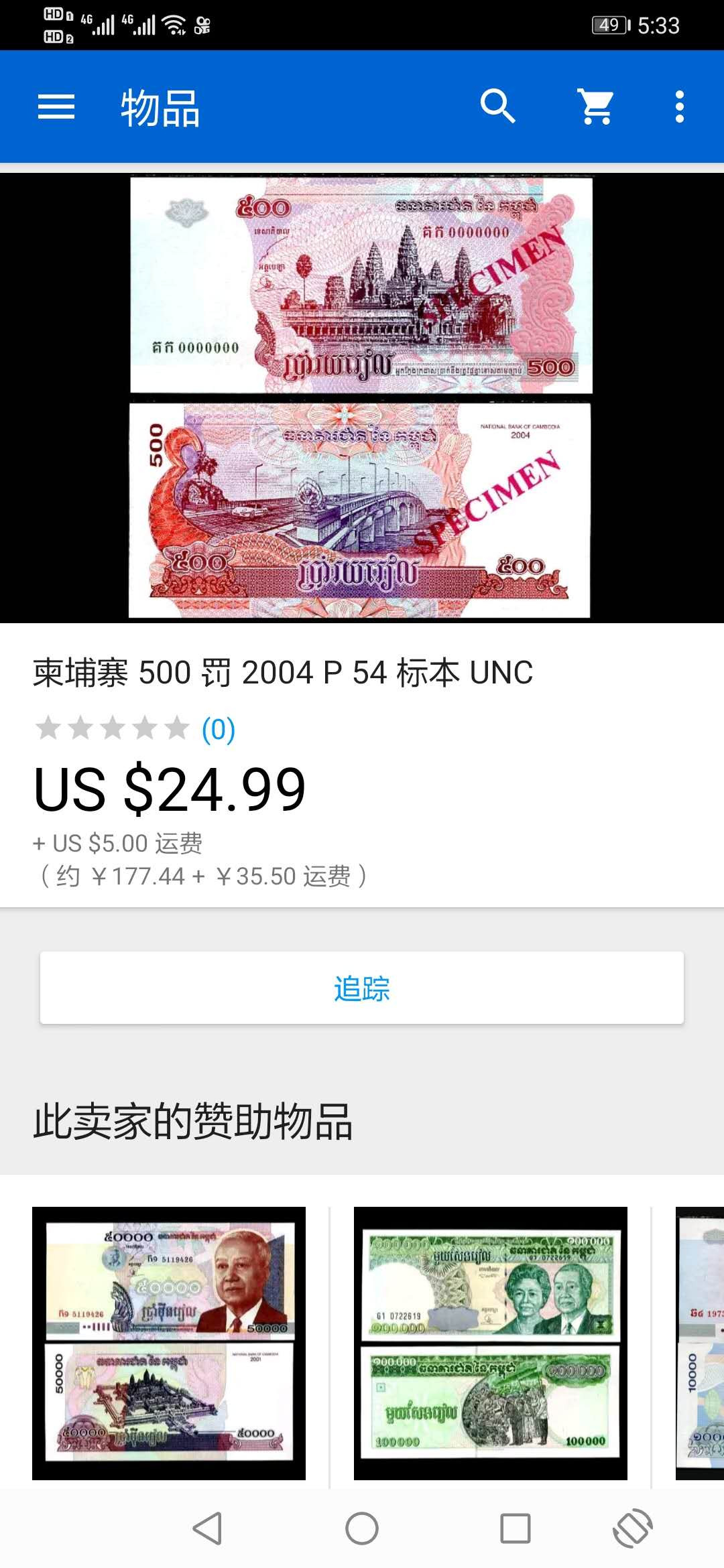Open the hamburger navigation menu
The image size is (724, 1568).
(x=56, y=107)
